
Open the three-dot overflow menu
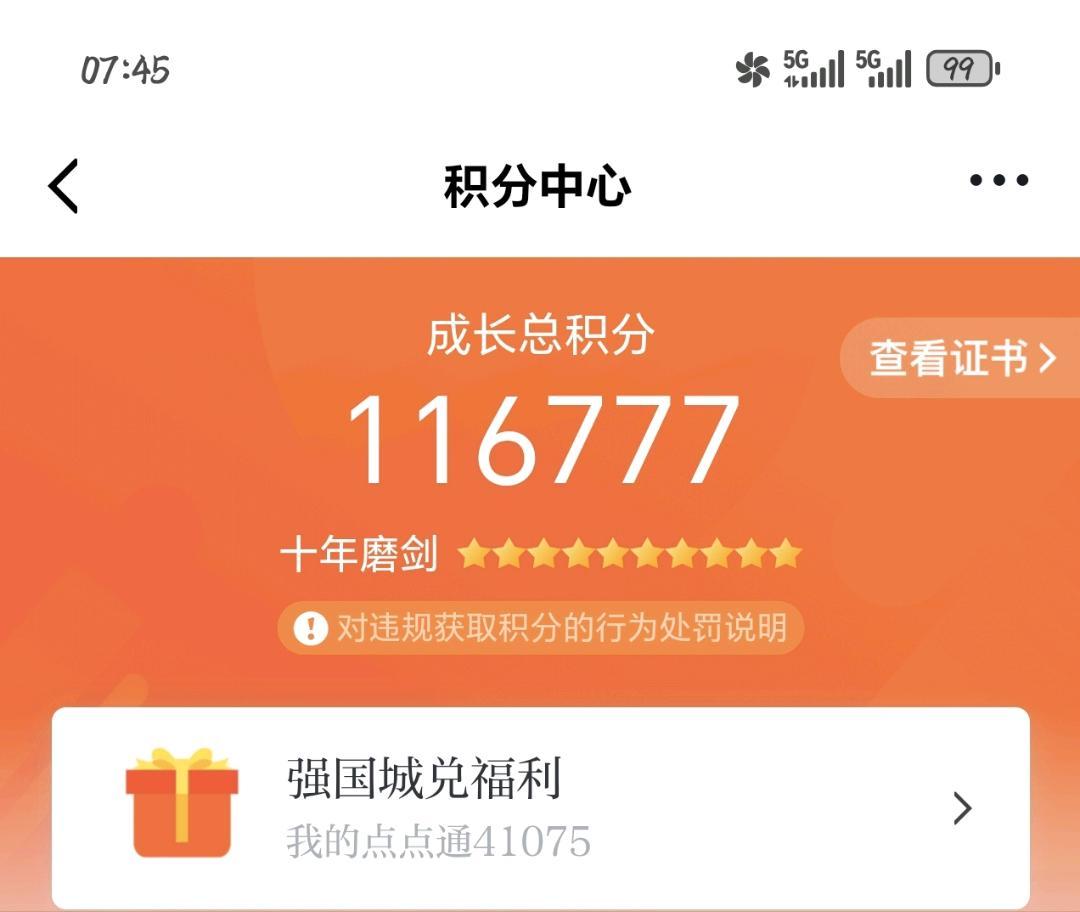coord(999,180)
